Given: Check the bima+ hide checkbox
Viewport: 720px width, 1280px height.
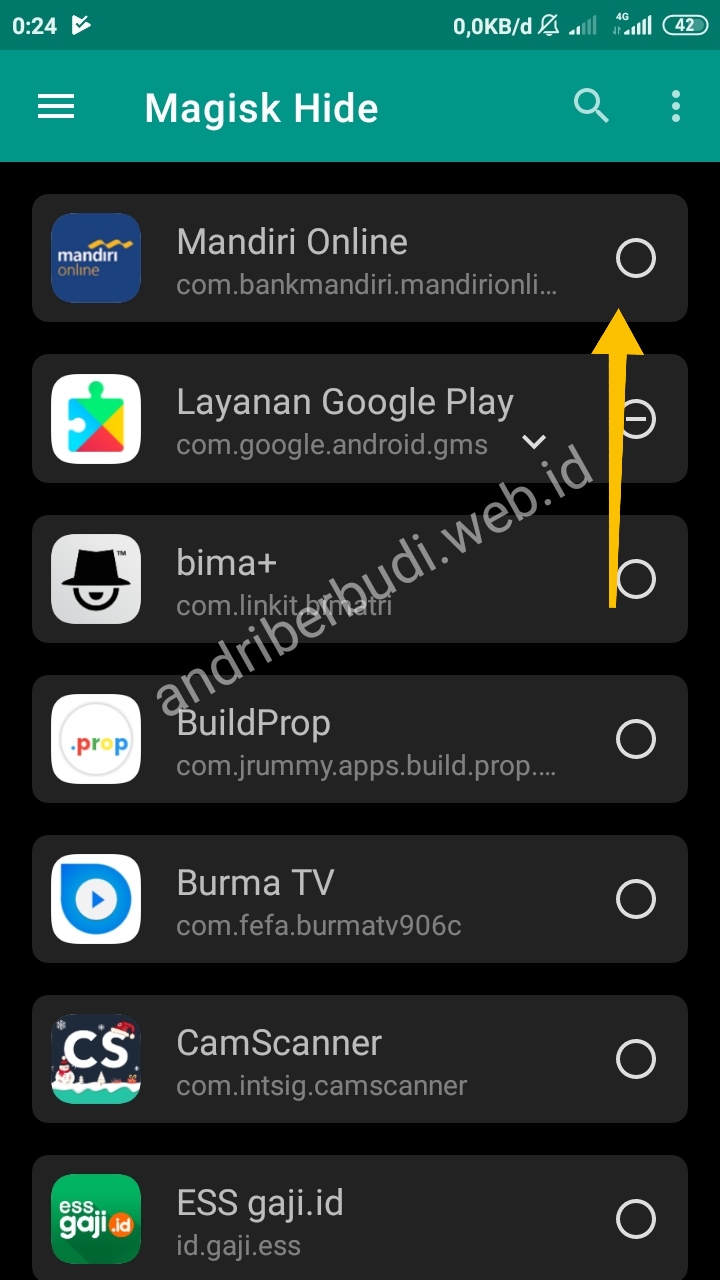Looking at the screenshot, I should coord(637,579).
